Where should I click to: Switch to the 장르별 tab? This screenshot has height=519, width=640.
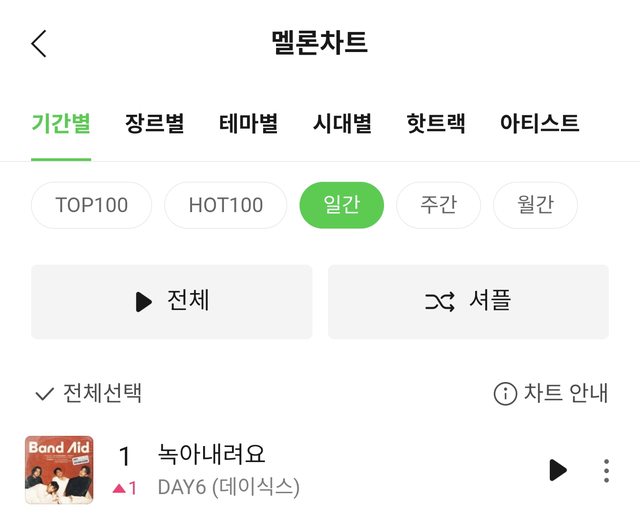tap(154, 124)
